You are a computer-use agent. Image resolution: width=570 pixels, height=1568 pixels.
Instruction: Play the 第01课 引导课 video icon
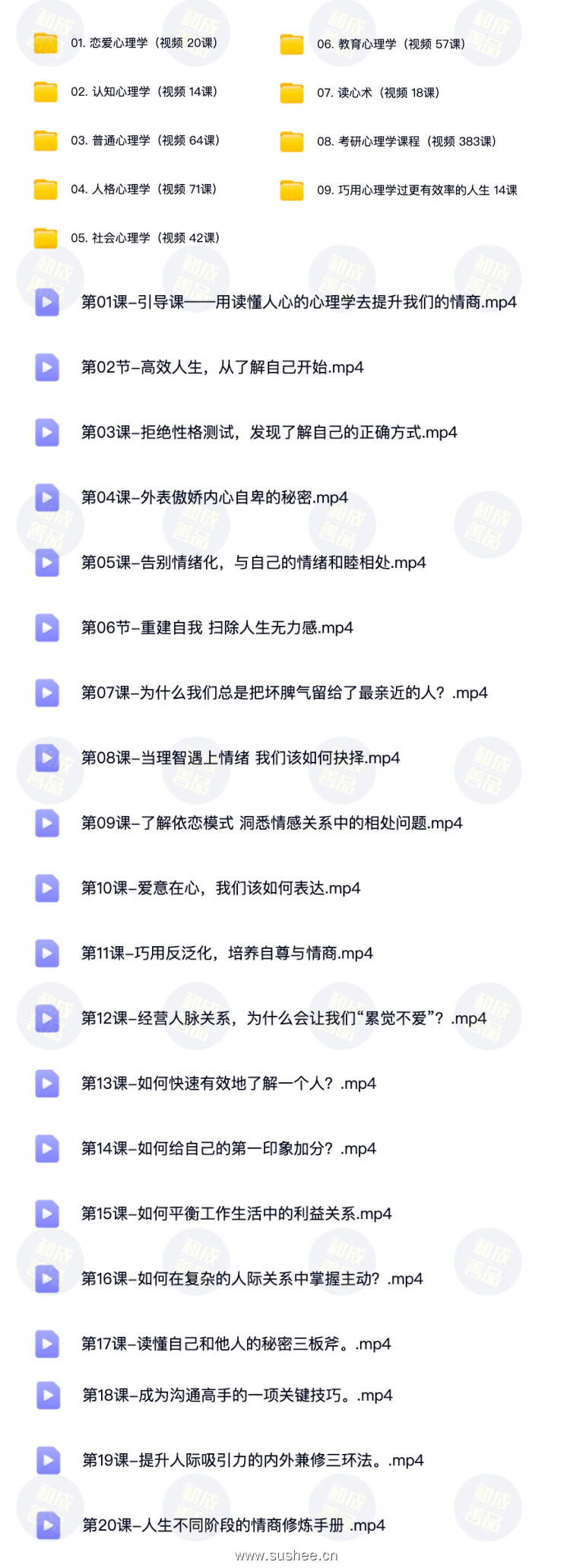coord(48,302)
